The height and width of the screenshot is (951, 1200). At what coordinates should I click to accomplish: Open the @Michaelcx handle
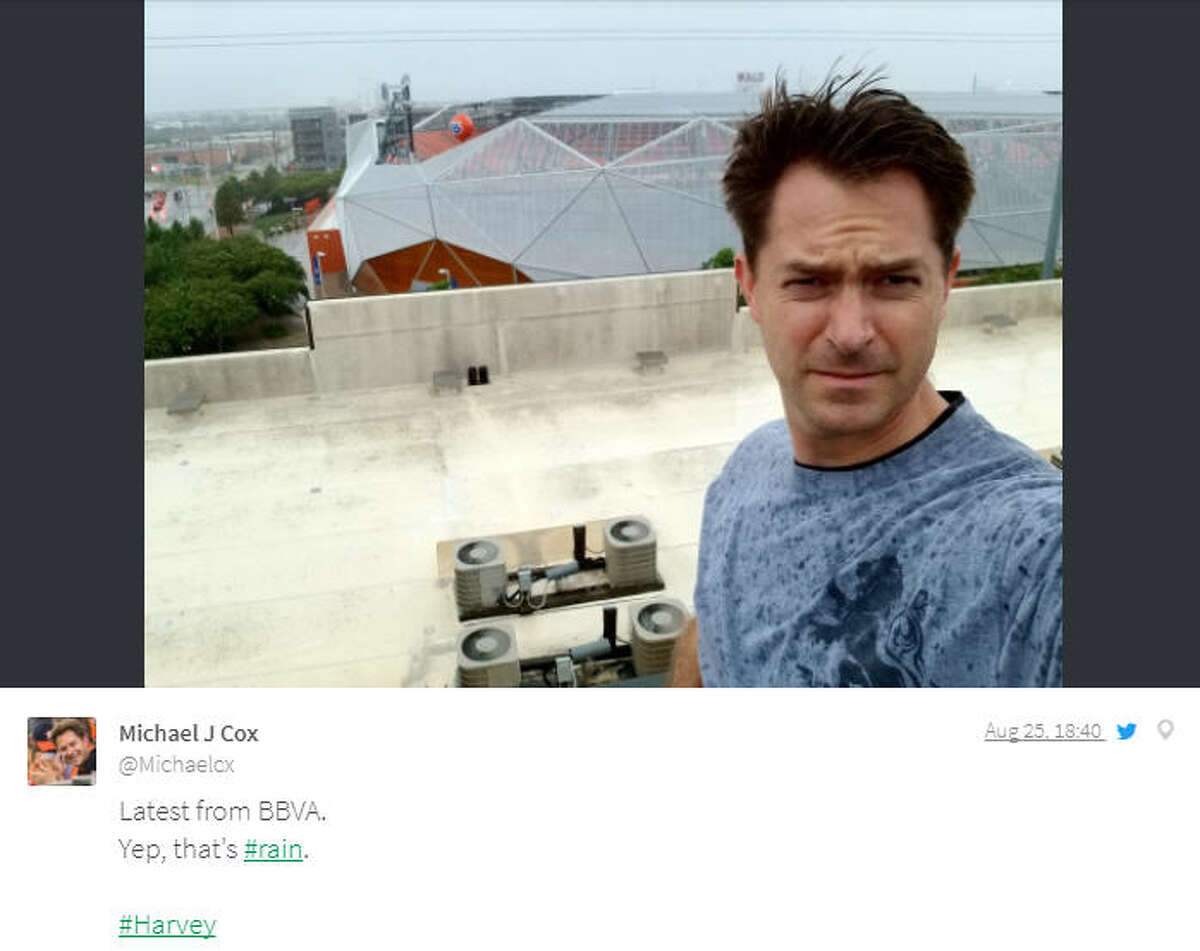pyautogui.click(x=177, y=765)
